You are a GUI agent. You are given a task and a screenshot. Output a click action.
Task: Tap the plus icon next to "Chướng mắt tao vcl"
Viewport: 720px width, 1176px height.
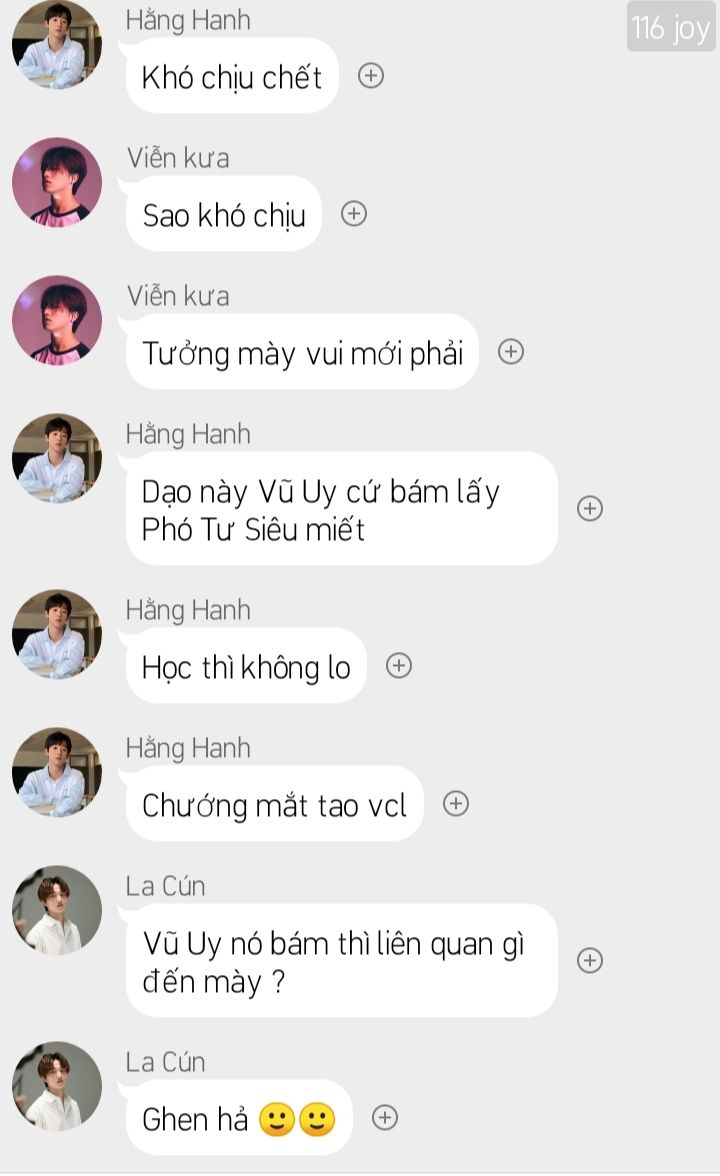[x=456, y=804]
